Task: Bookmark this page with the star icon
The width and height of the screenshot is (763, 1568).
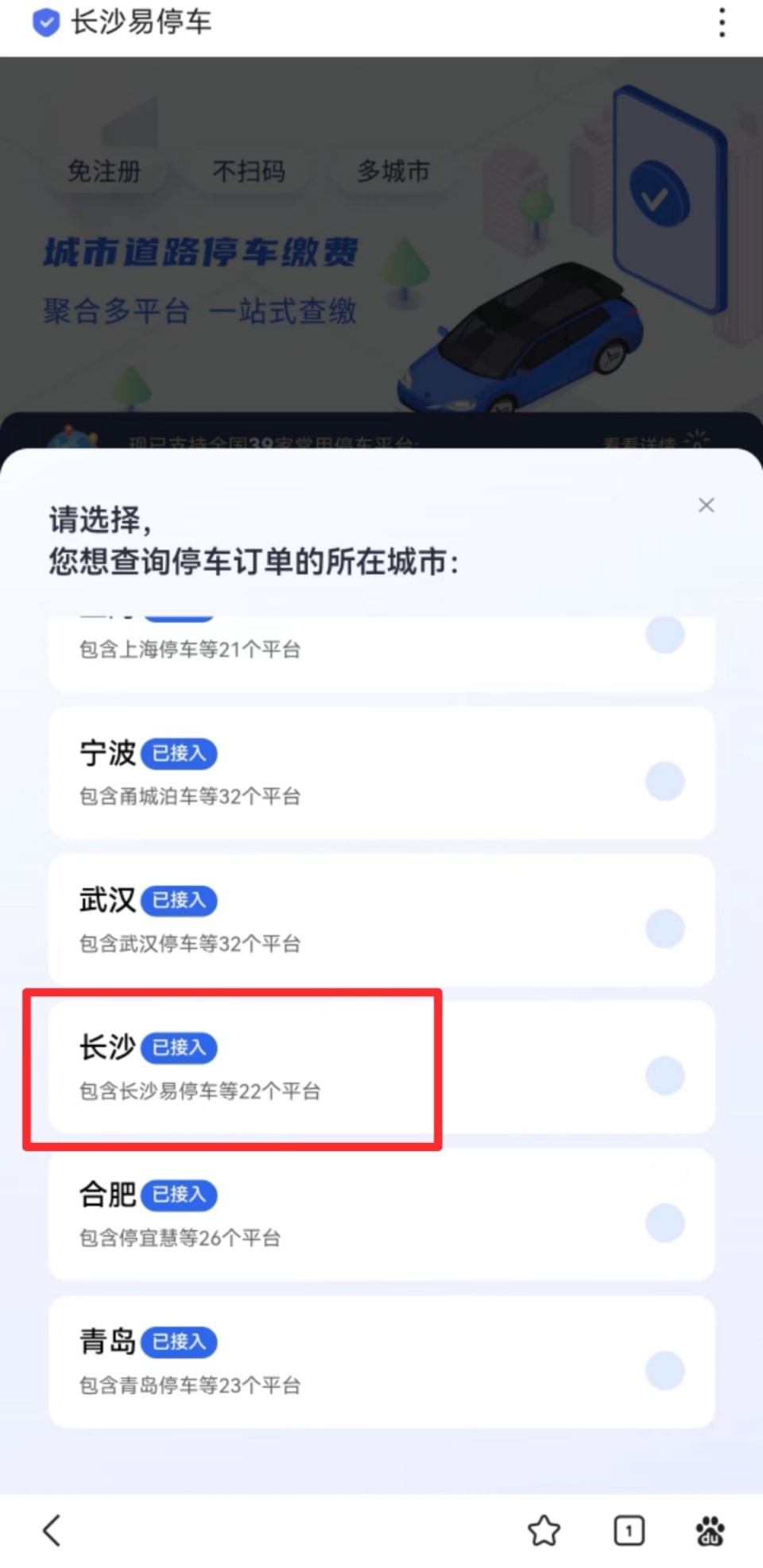Action: click(544, 1530)
